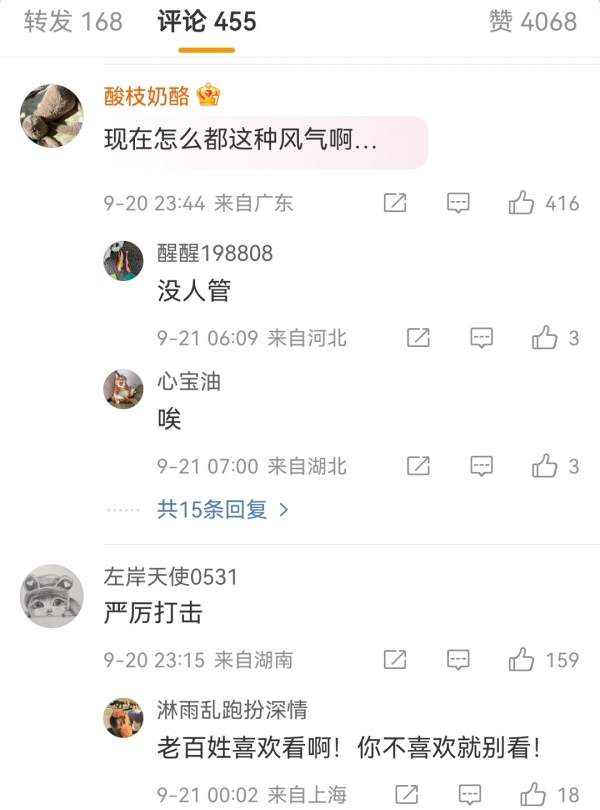Select the 评论 455 tab

207,21
